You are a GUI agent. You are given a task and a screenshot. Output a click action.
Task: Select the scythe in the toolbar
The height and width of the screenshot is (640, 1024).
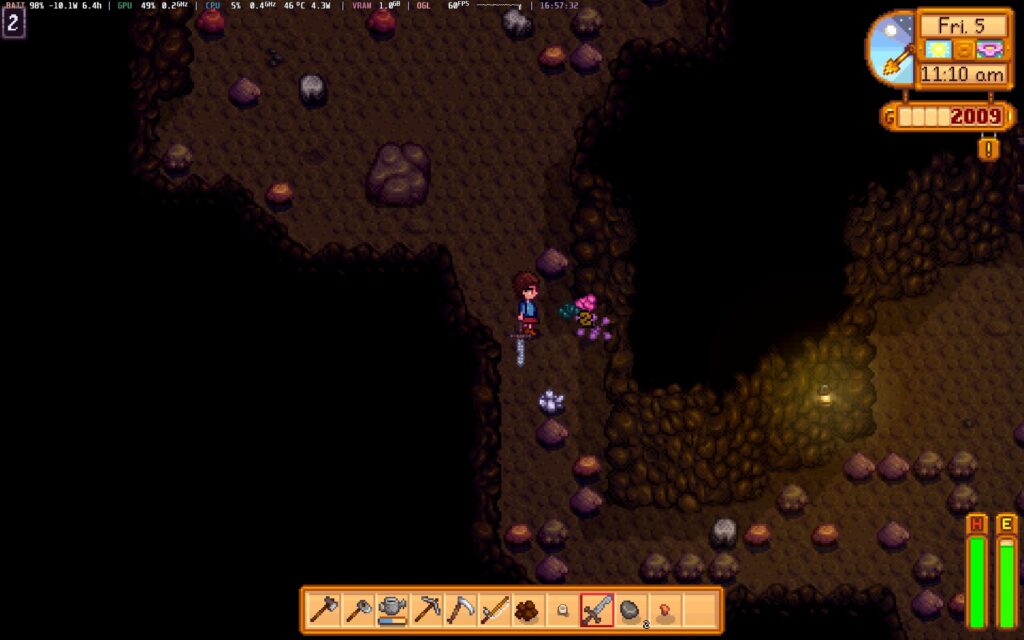coord(461,609)
